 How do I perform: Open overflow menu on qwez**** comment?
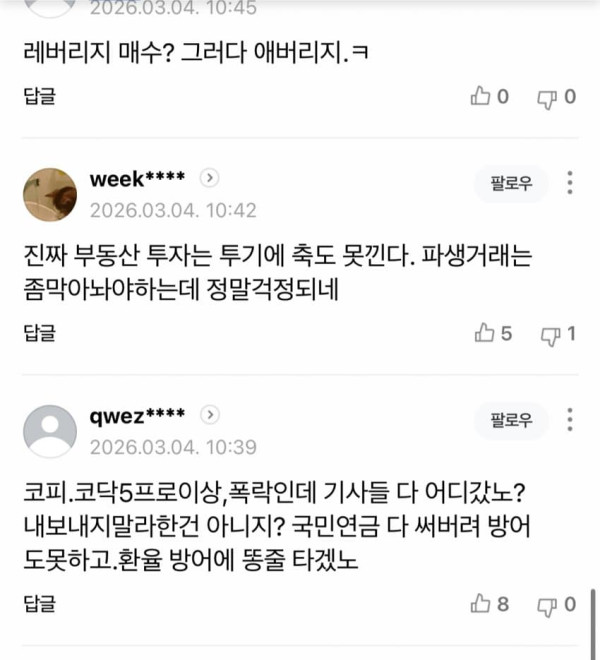pos(569,420)
